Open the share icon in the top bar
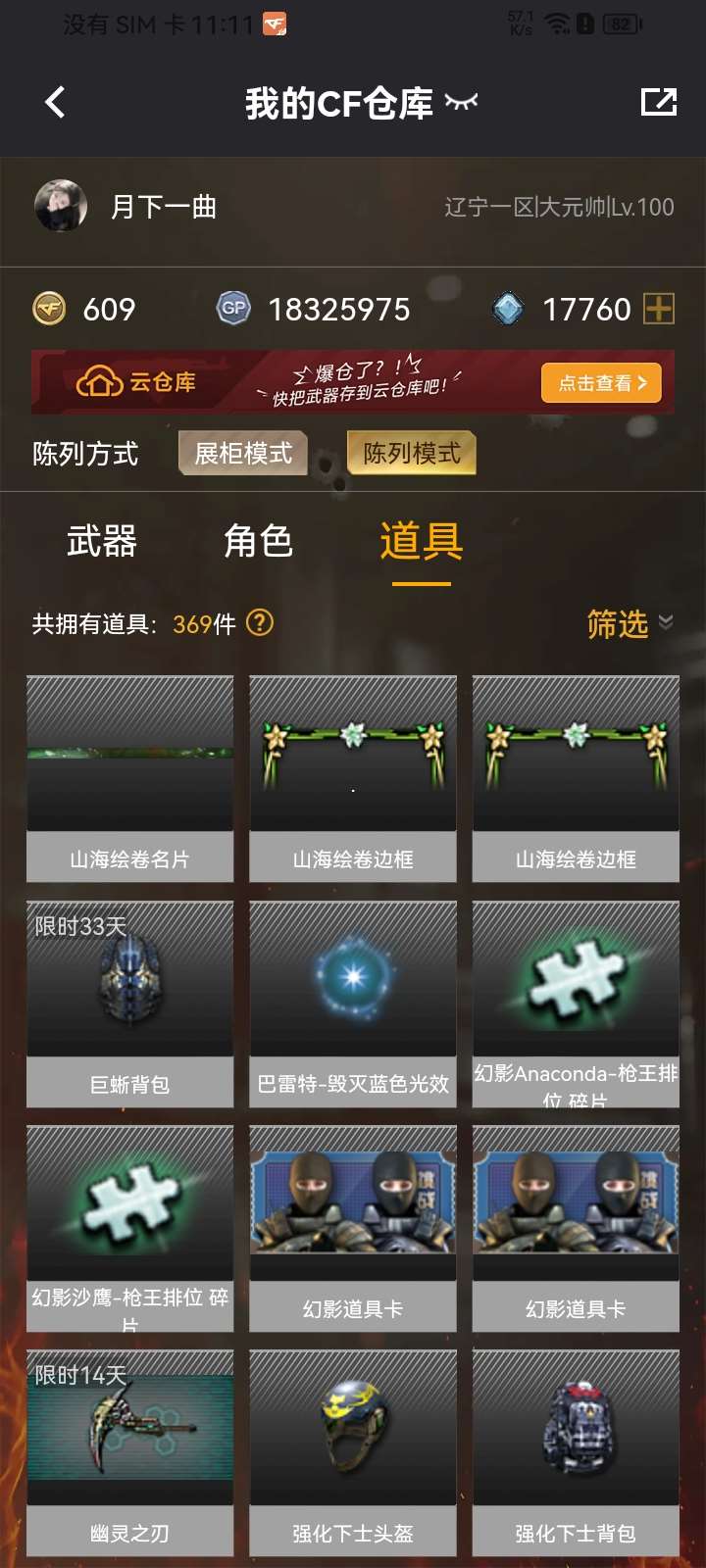 pos(658,102)
